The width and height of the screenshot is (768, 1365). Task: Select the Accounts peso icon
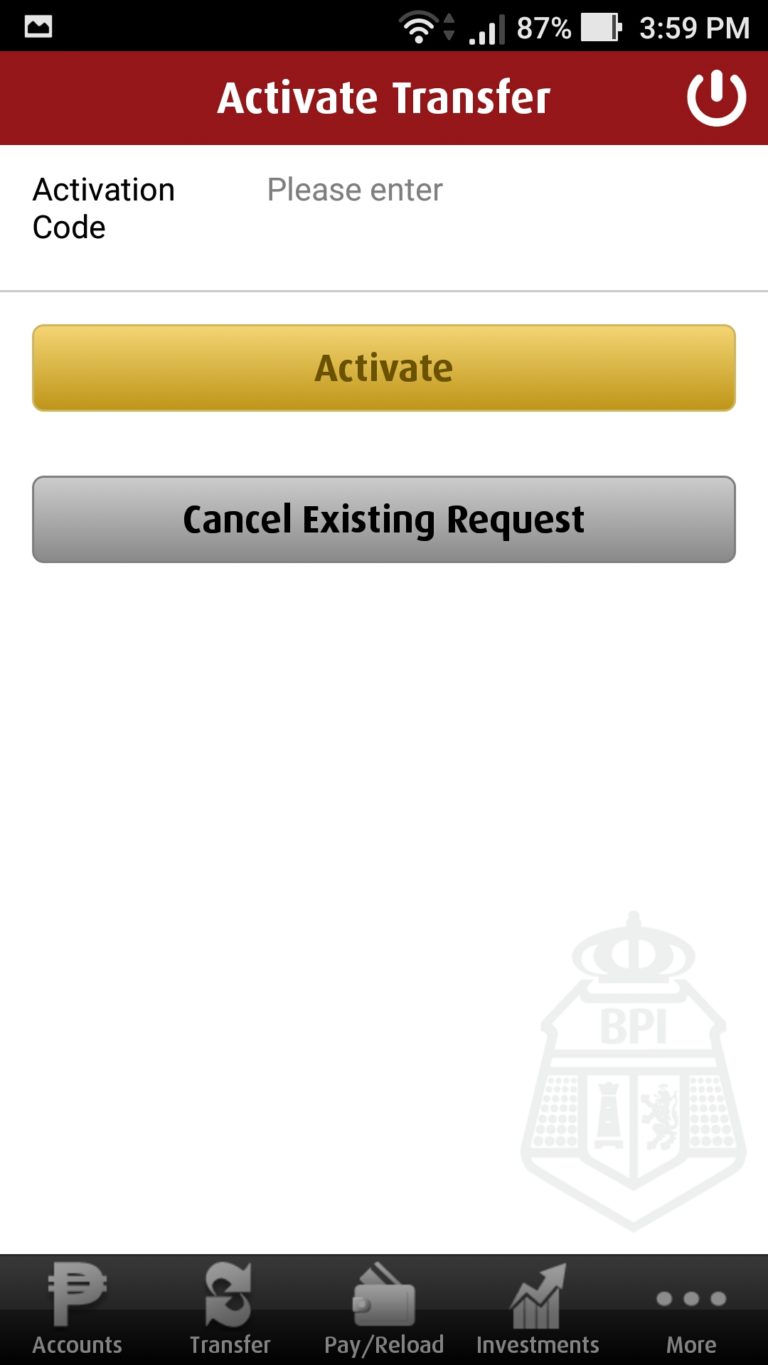[77, 1293]
